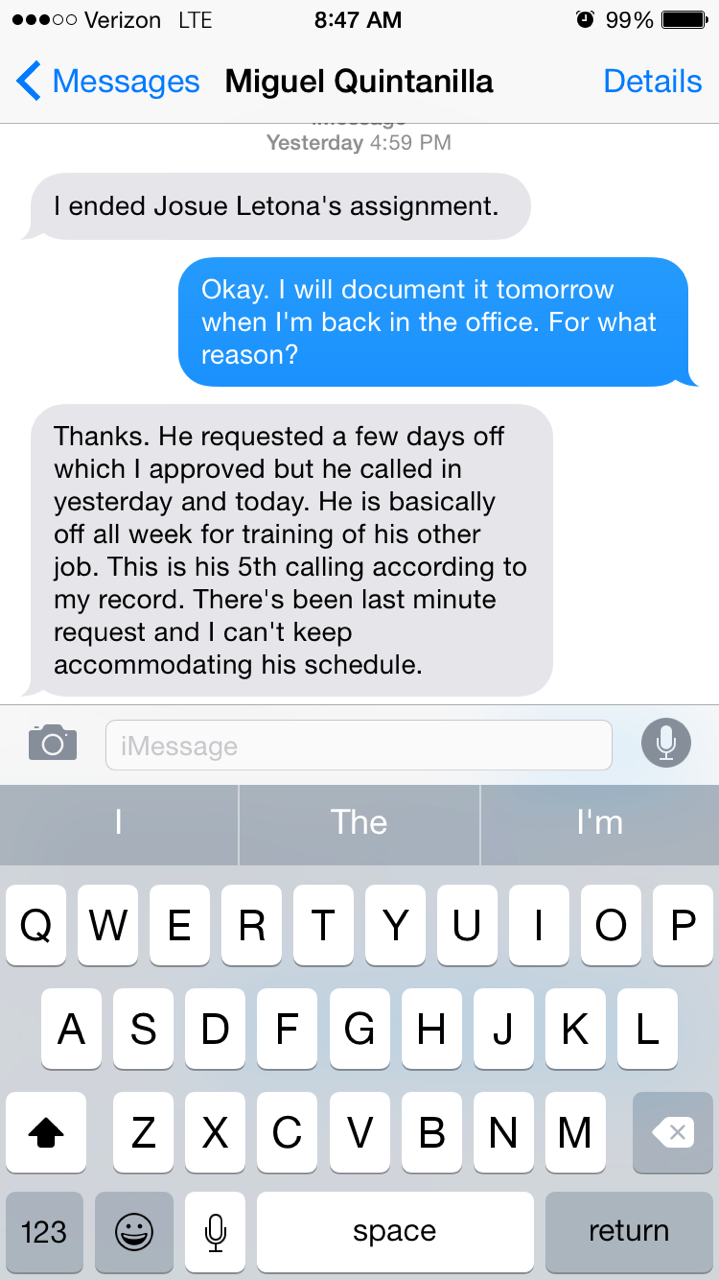Open the camera to attach a photo
This screenshot has width=719, height=1280.
[53, 743]
